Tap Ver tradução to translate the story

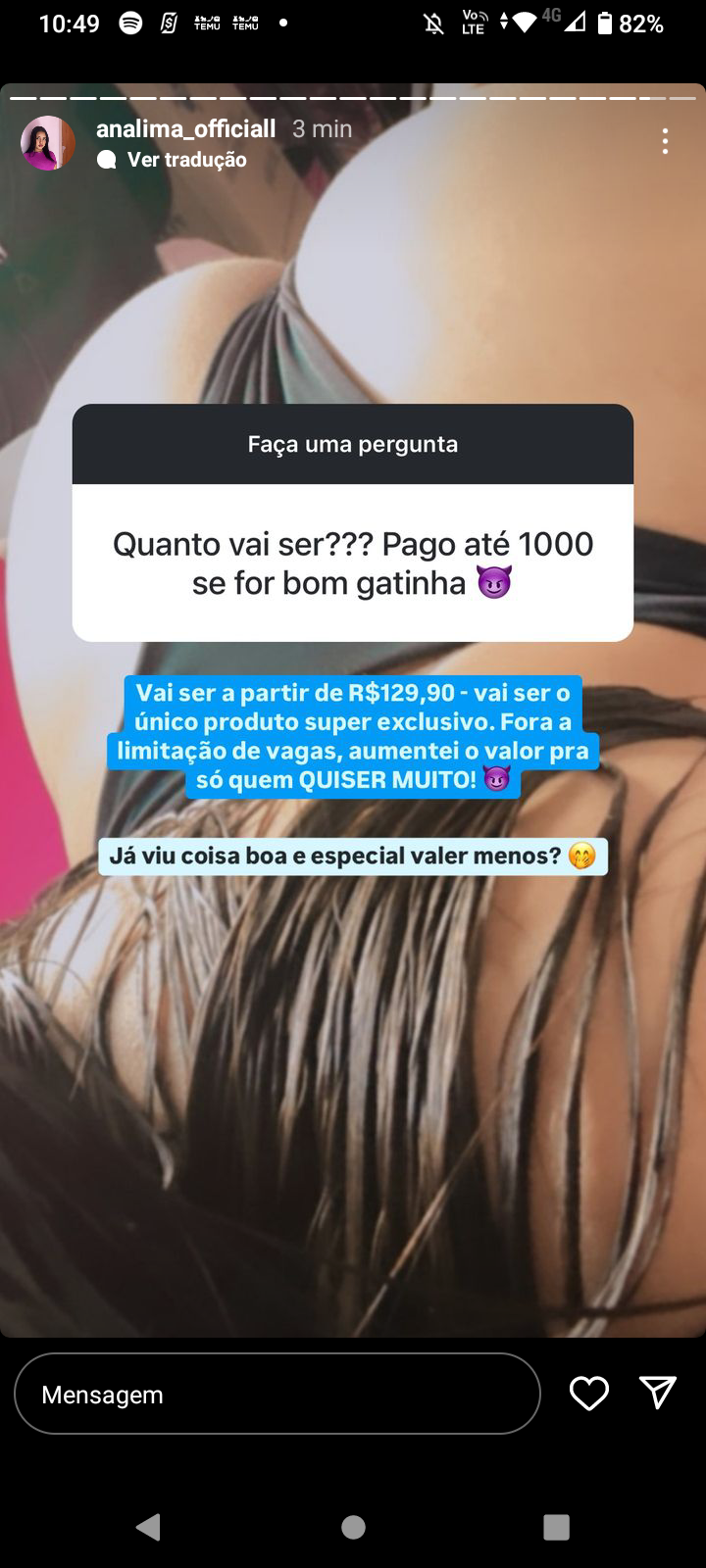[186, 160]
